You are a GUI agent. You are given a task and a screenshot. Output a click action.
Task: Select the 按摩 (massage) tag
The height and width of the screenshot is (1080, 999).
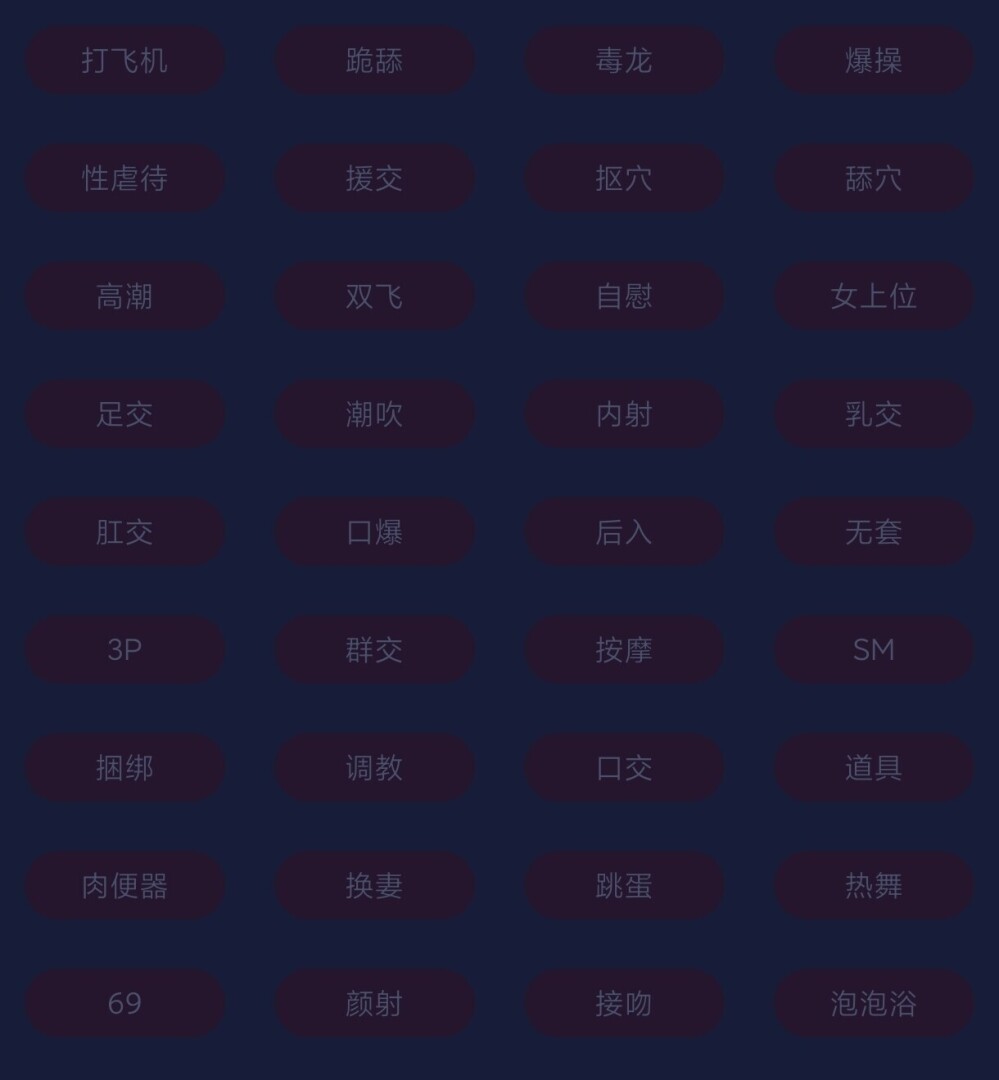point(624,650)
